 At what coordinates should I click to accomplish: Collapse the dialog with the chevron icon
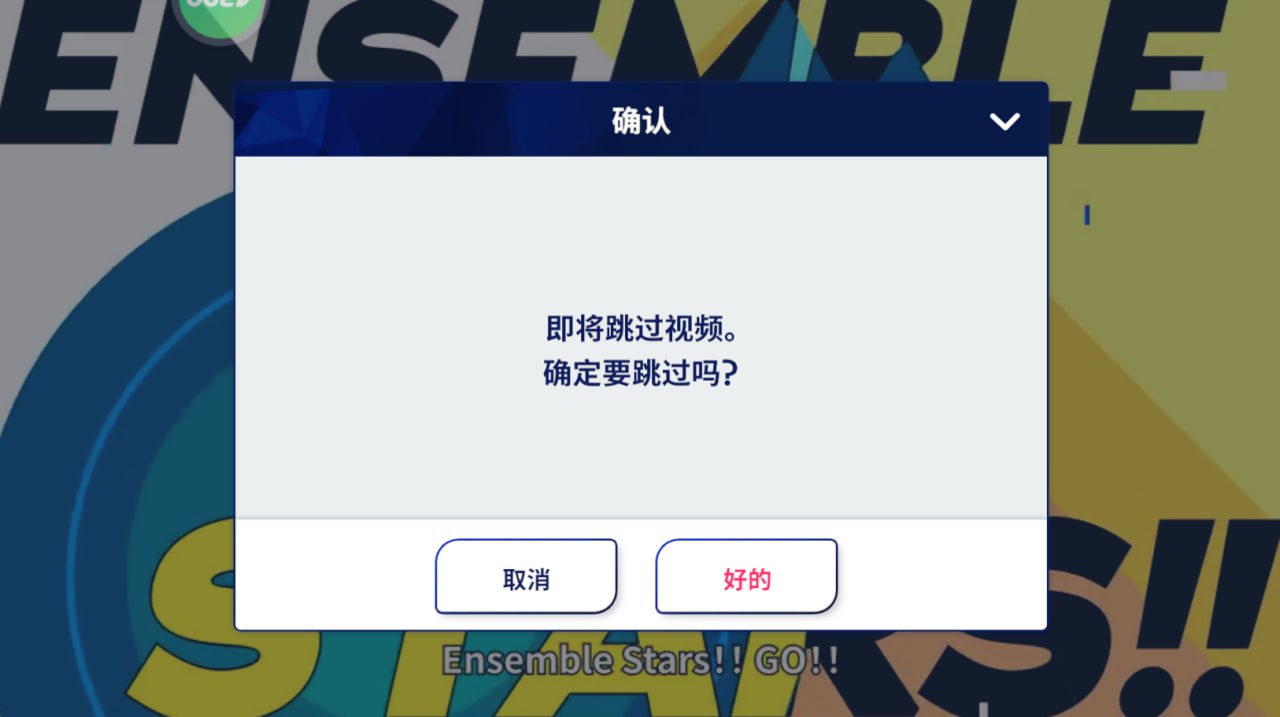point(1004,121)
